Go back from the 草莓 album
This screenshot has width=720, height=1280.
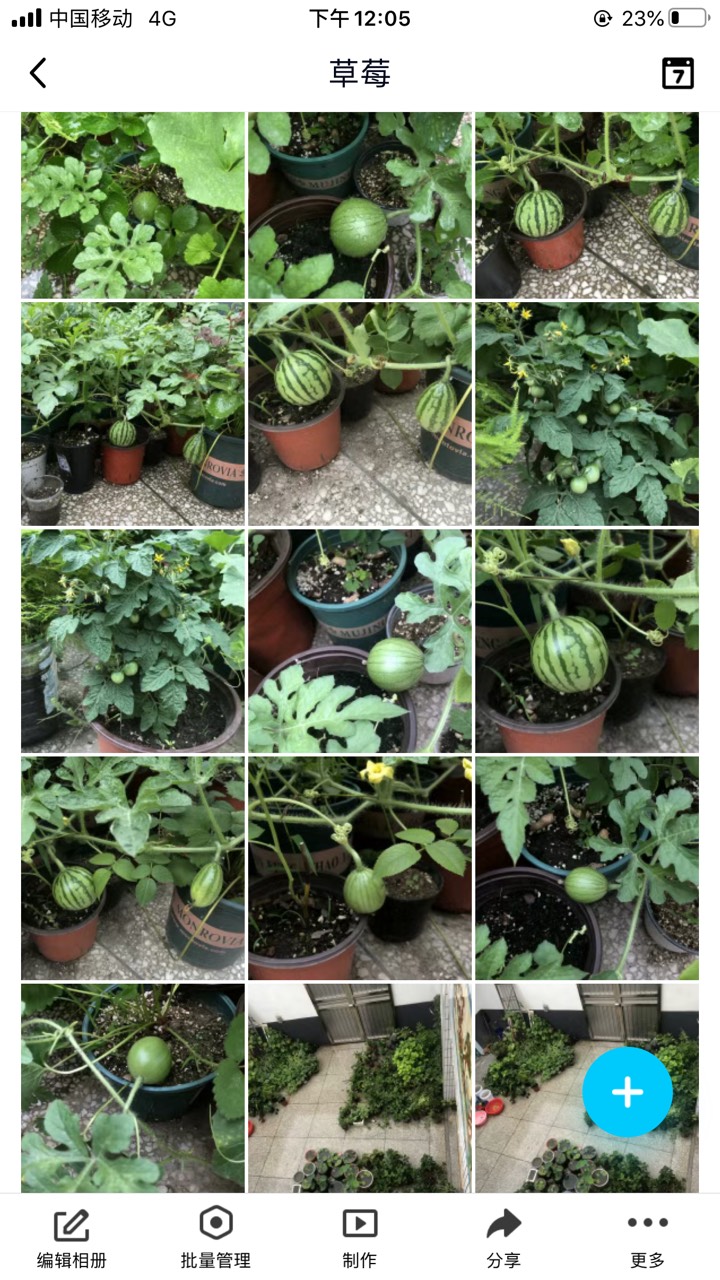(x=38, y=73)
